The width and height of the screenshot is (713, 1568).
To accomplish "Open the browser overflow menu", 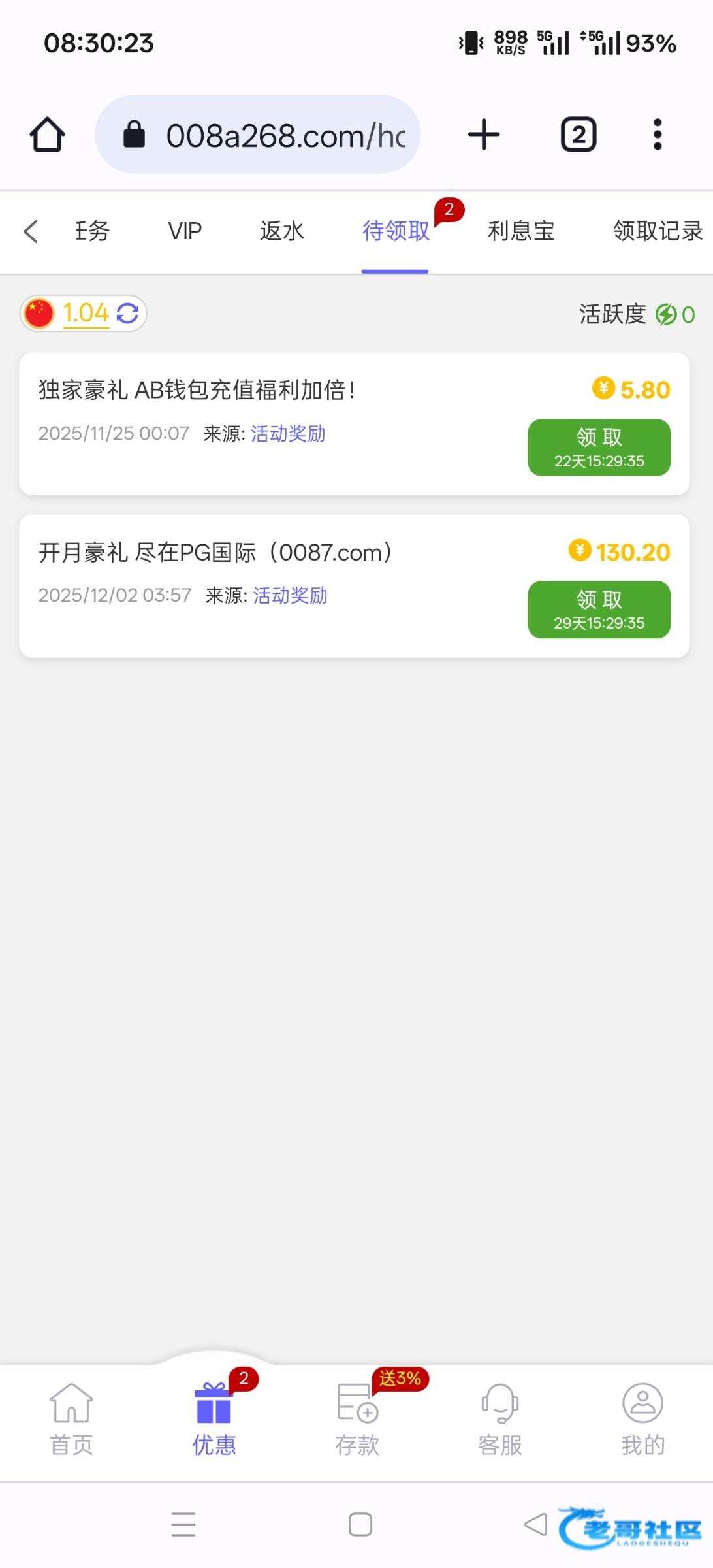I will pos(658,135).
